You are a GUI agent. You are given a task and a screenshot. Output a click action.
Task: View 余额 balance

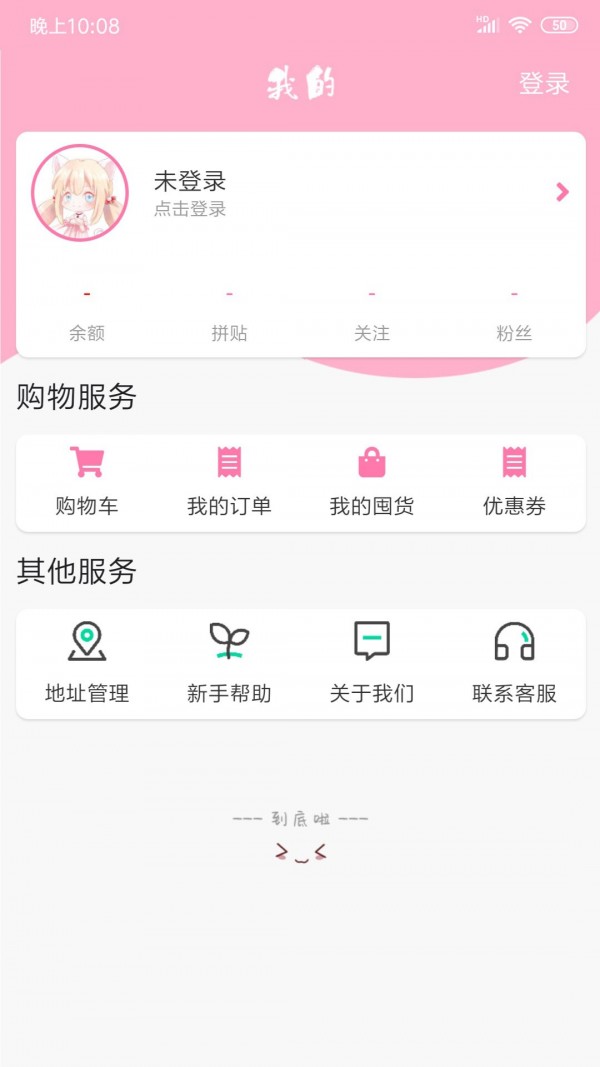(86, 315)
